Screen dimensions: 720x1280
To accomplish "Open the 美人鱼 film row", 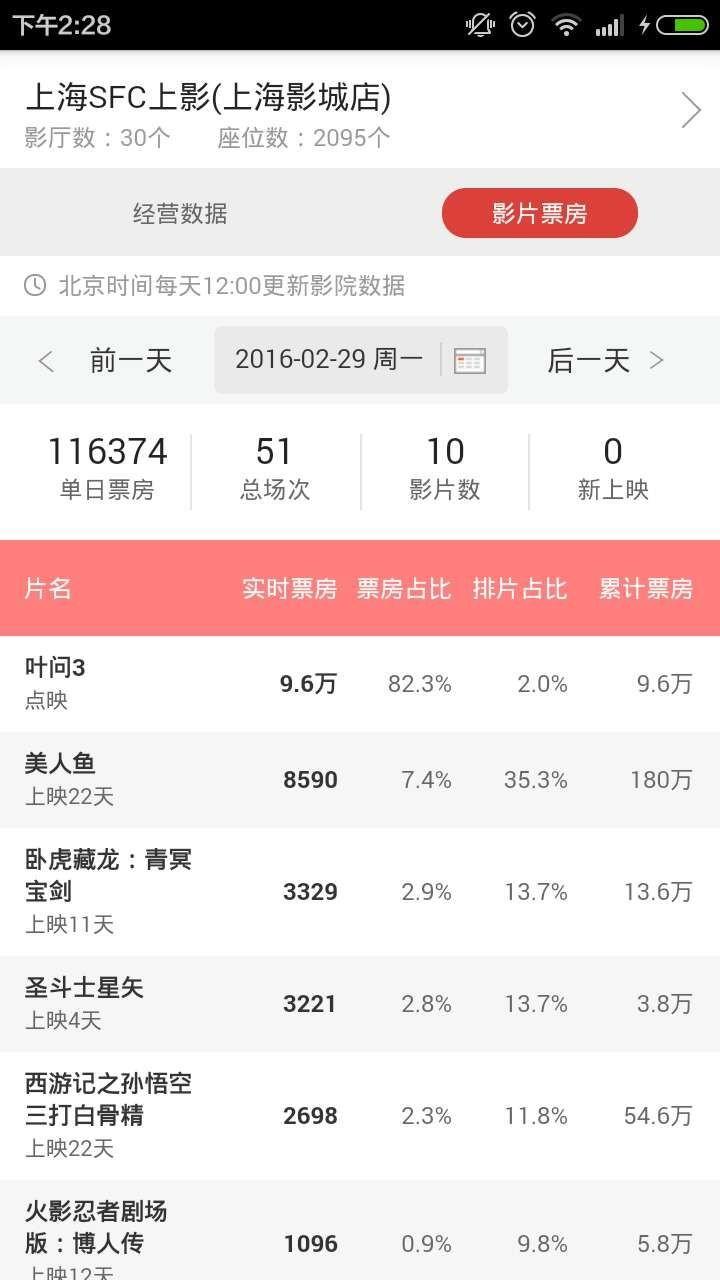I will pos(360,780).
